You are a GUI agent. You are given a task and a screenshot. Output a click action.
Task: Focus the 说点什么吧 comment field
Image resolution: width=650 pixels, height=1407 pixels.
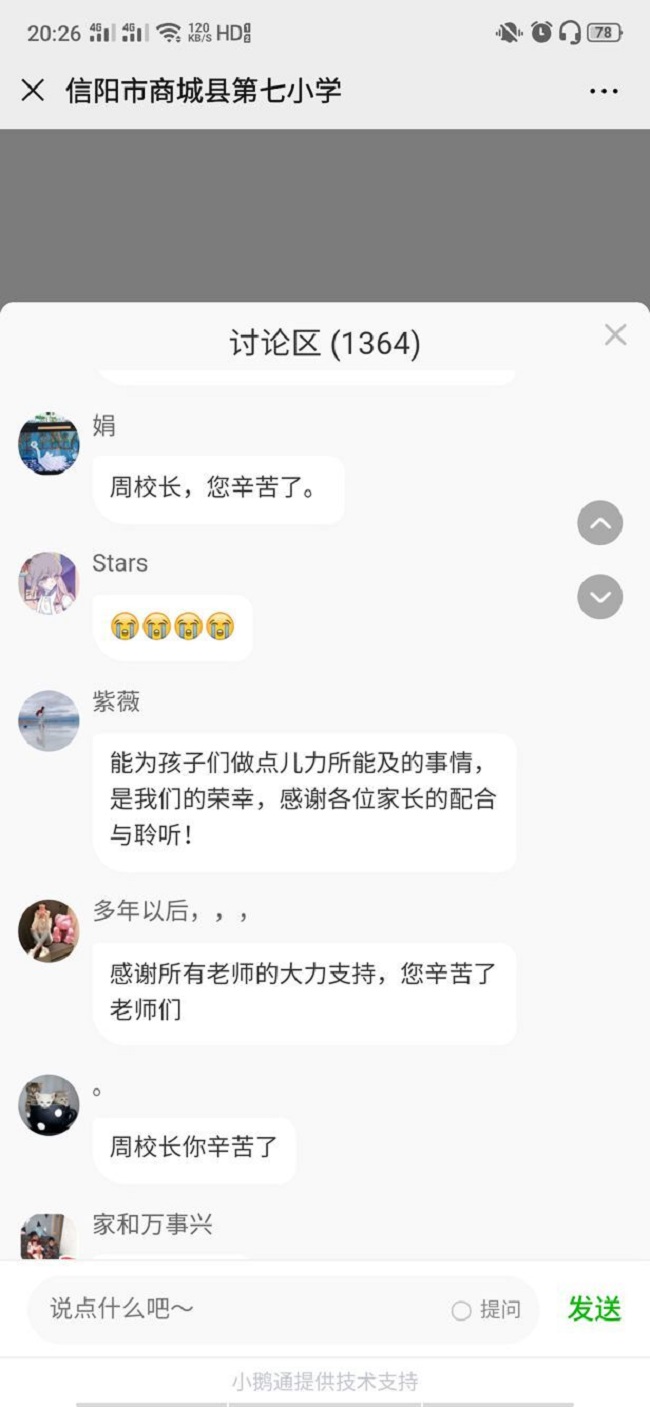(240, 1309)
